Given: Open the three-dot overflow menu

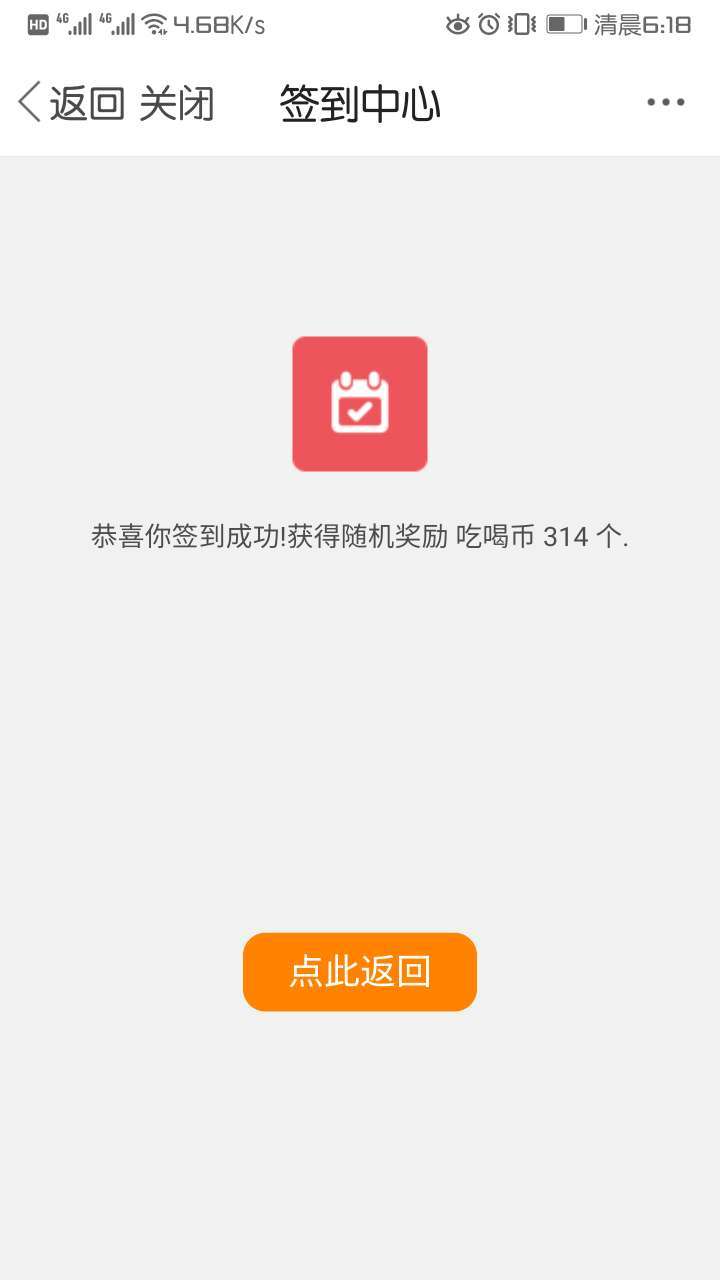Looking at the screenshot, I should (x=665, y=102).
